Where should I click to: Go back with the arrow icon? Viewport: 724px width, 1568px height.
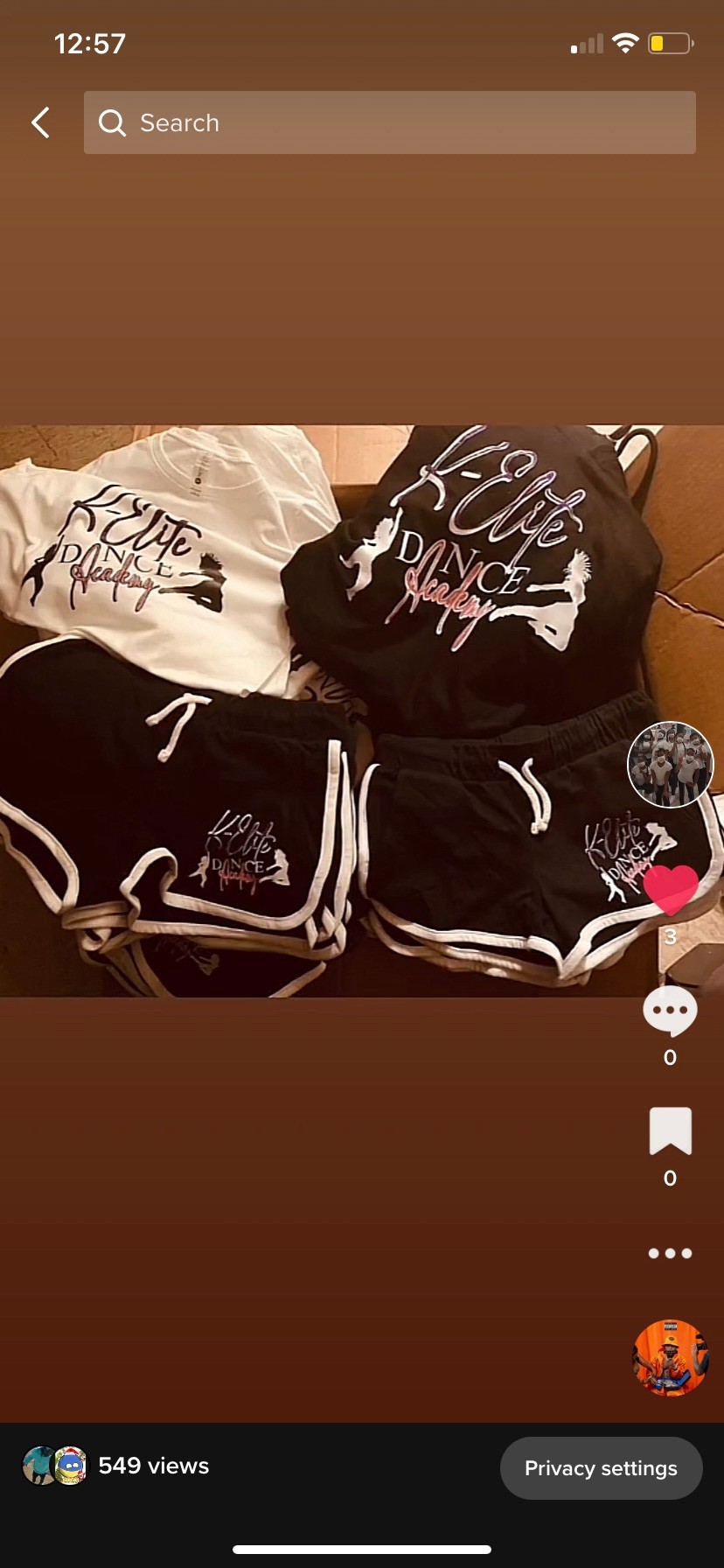(40, 122)
